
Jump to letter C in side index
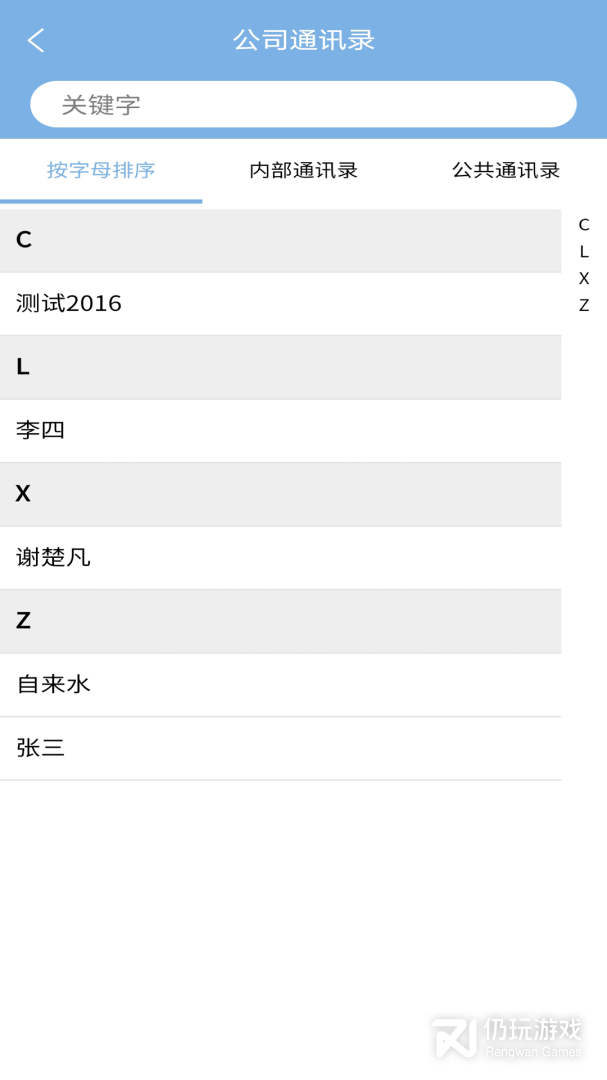(x=584, y=225)
